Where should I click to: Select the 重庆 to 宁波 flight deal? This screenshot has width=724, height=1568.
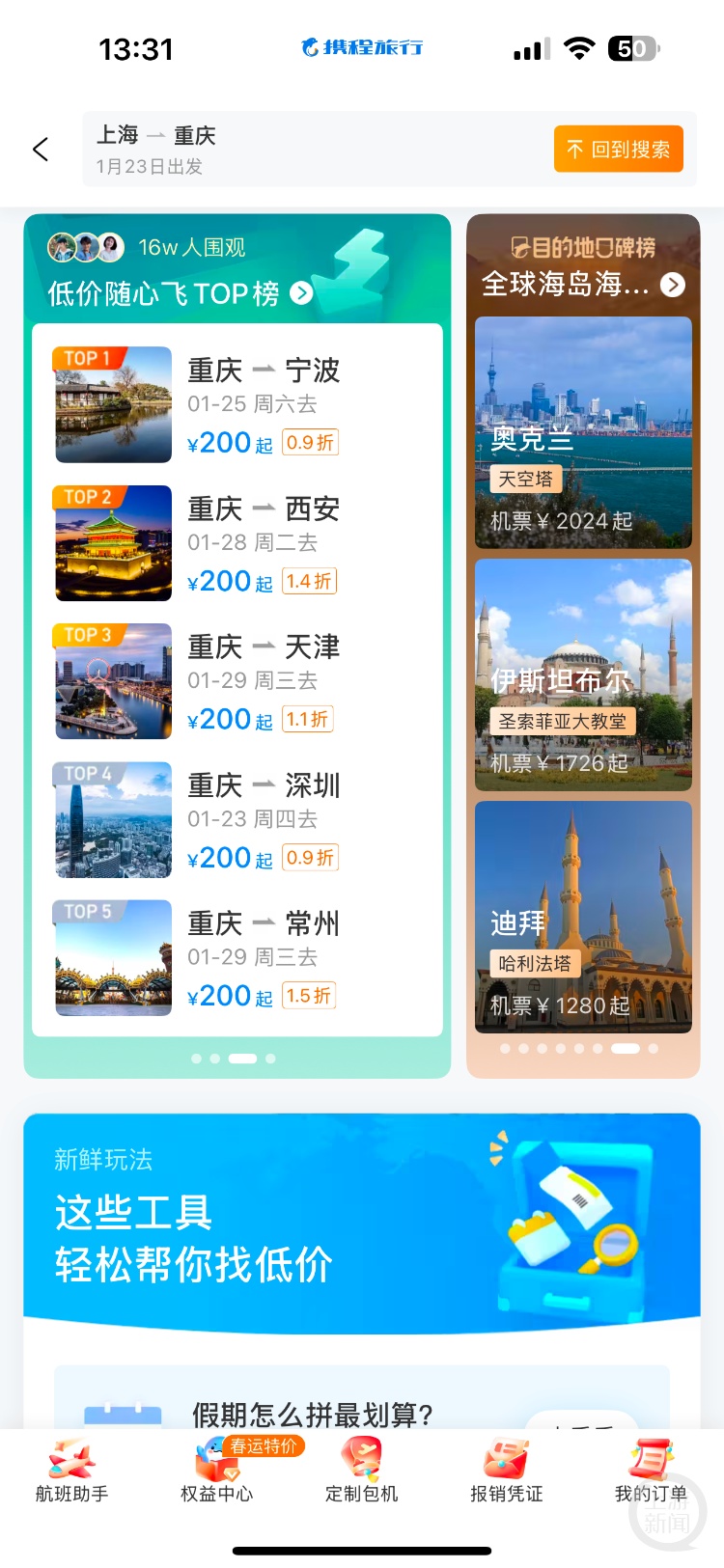click(237, 404)
